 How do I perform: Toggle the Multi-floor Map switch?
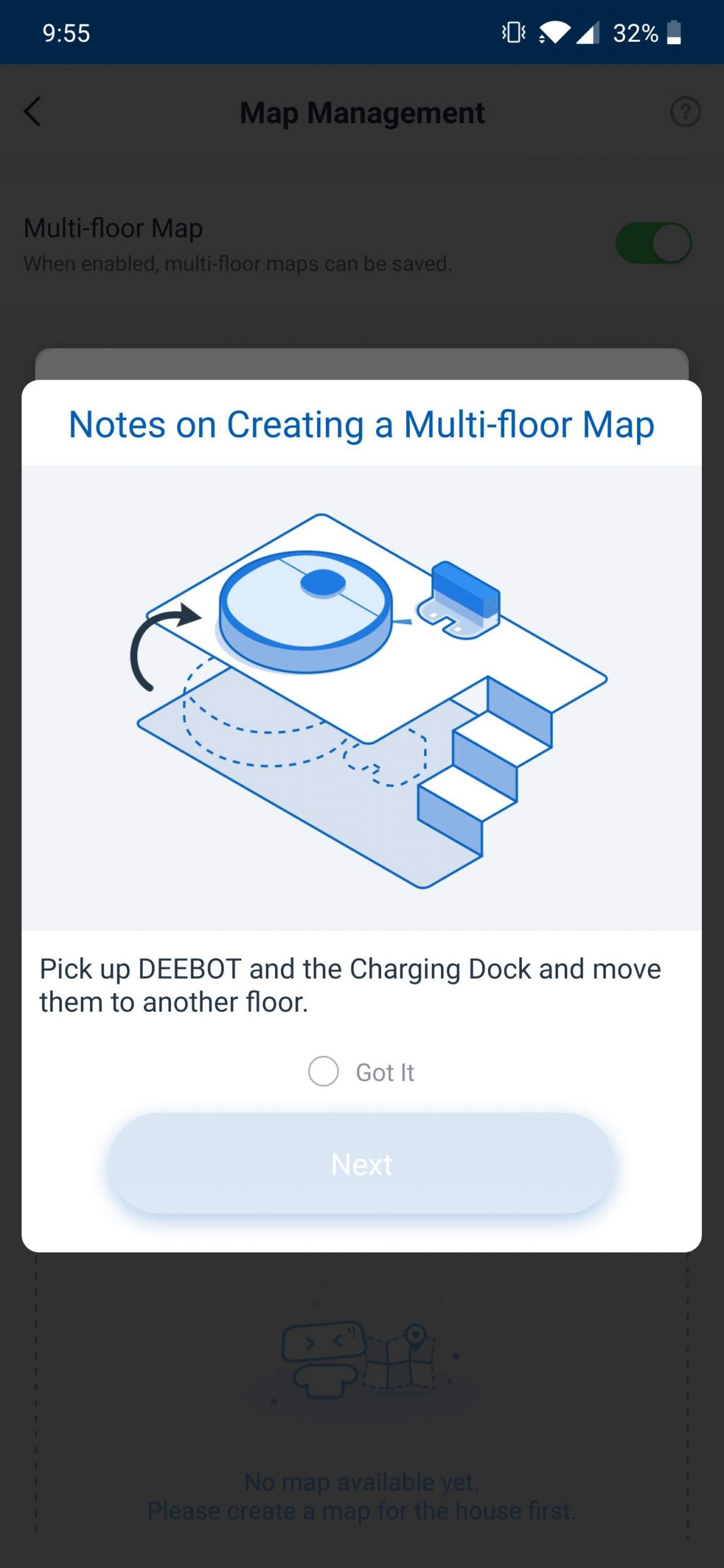click(x=654, y=243)
